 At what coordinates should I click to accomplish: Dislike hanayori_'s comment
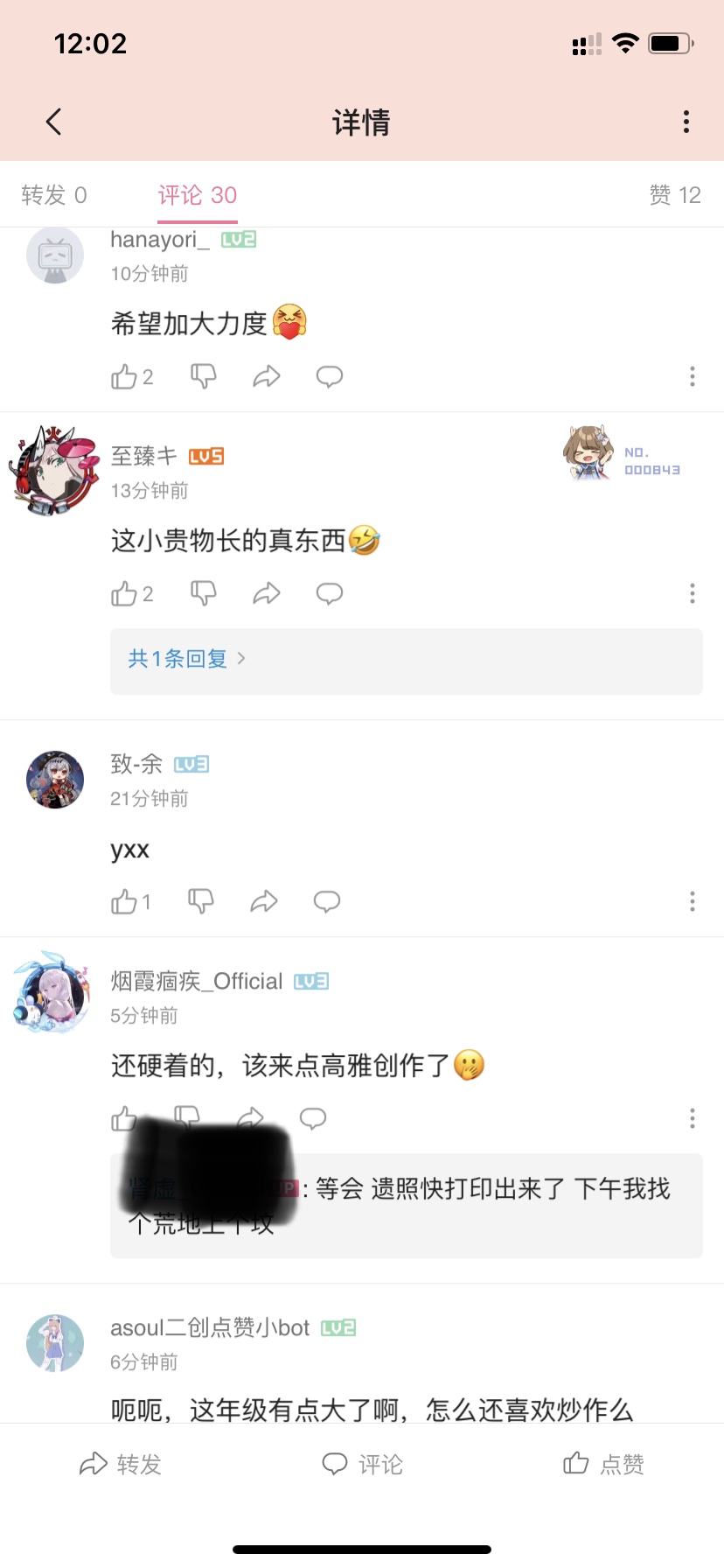tap(204, 376)
